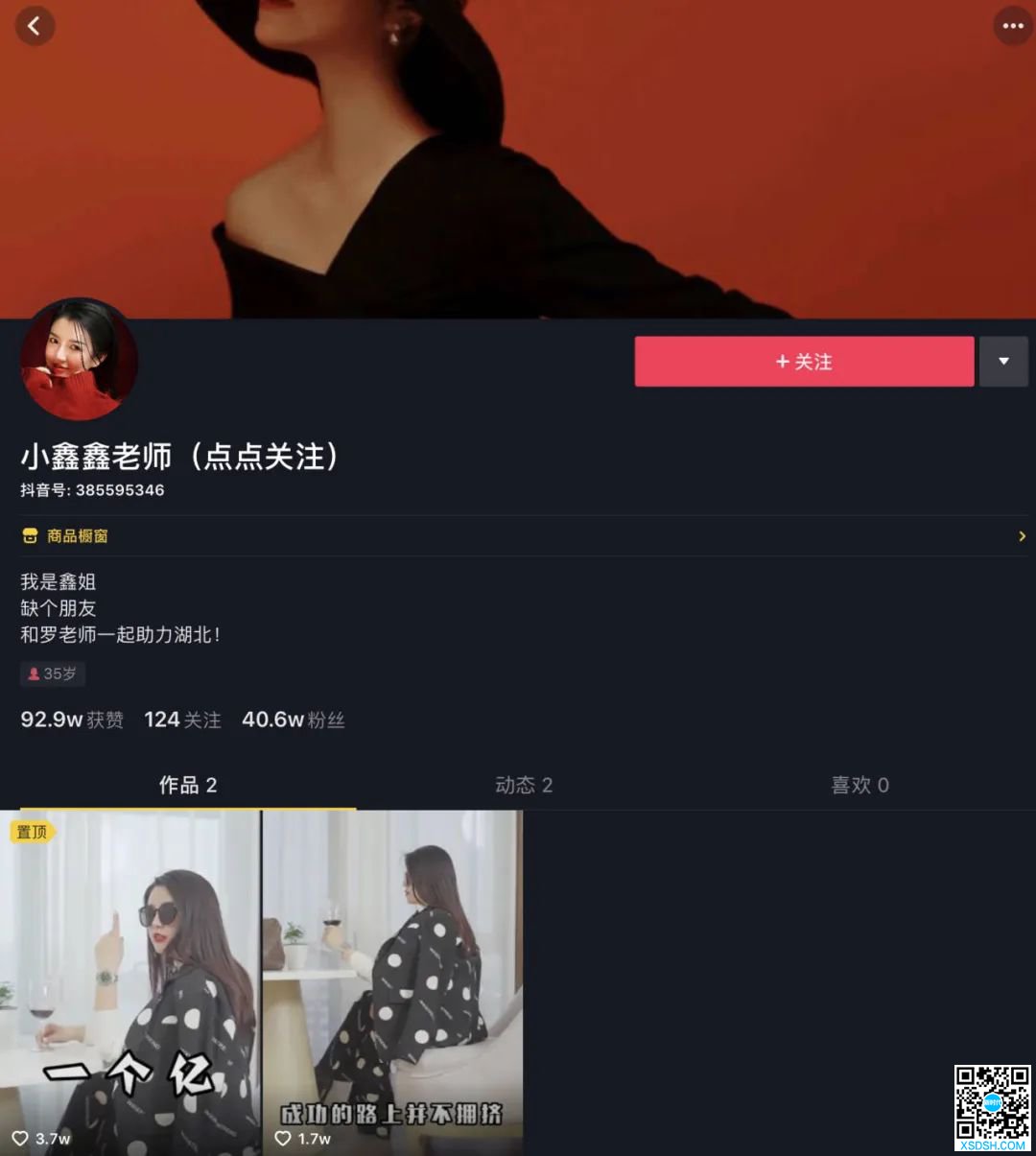Follow 小鑫鑫老师 with the +关注 button
This screenshot has height=1156, width=1036.
[x=804, y=362]
